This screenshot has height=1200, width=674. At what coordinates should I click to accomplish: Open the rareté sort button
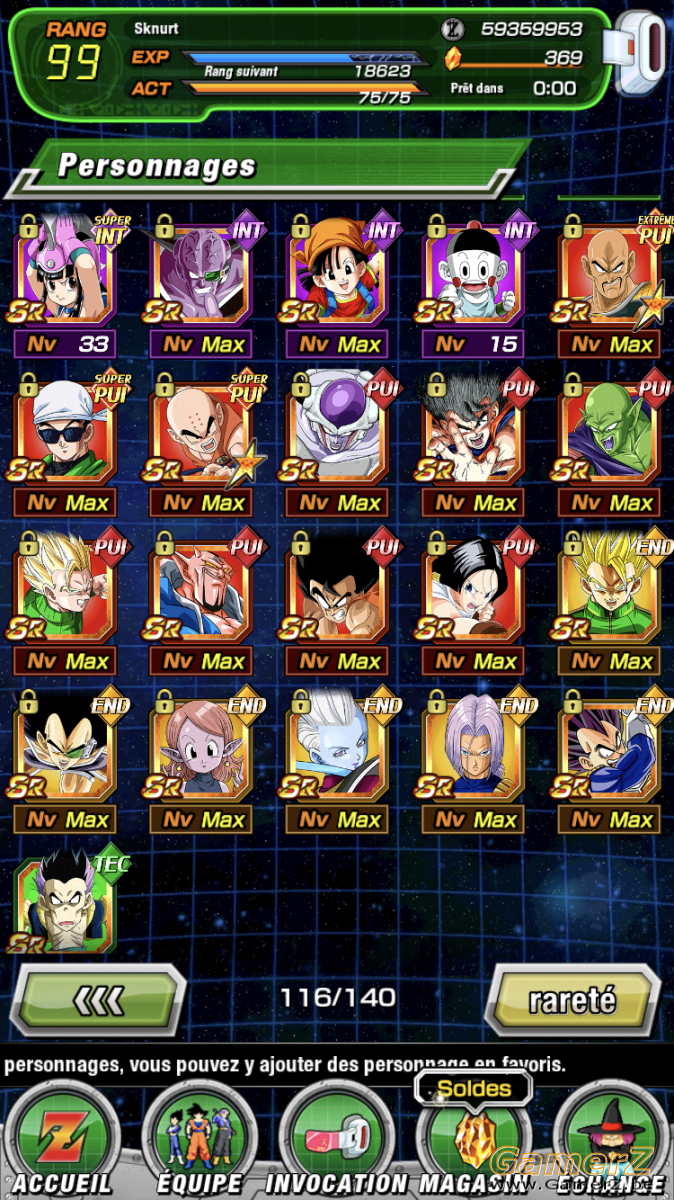point(573,999)
